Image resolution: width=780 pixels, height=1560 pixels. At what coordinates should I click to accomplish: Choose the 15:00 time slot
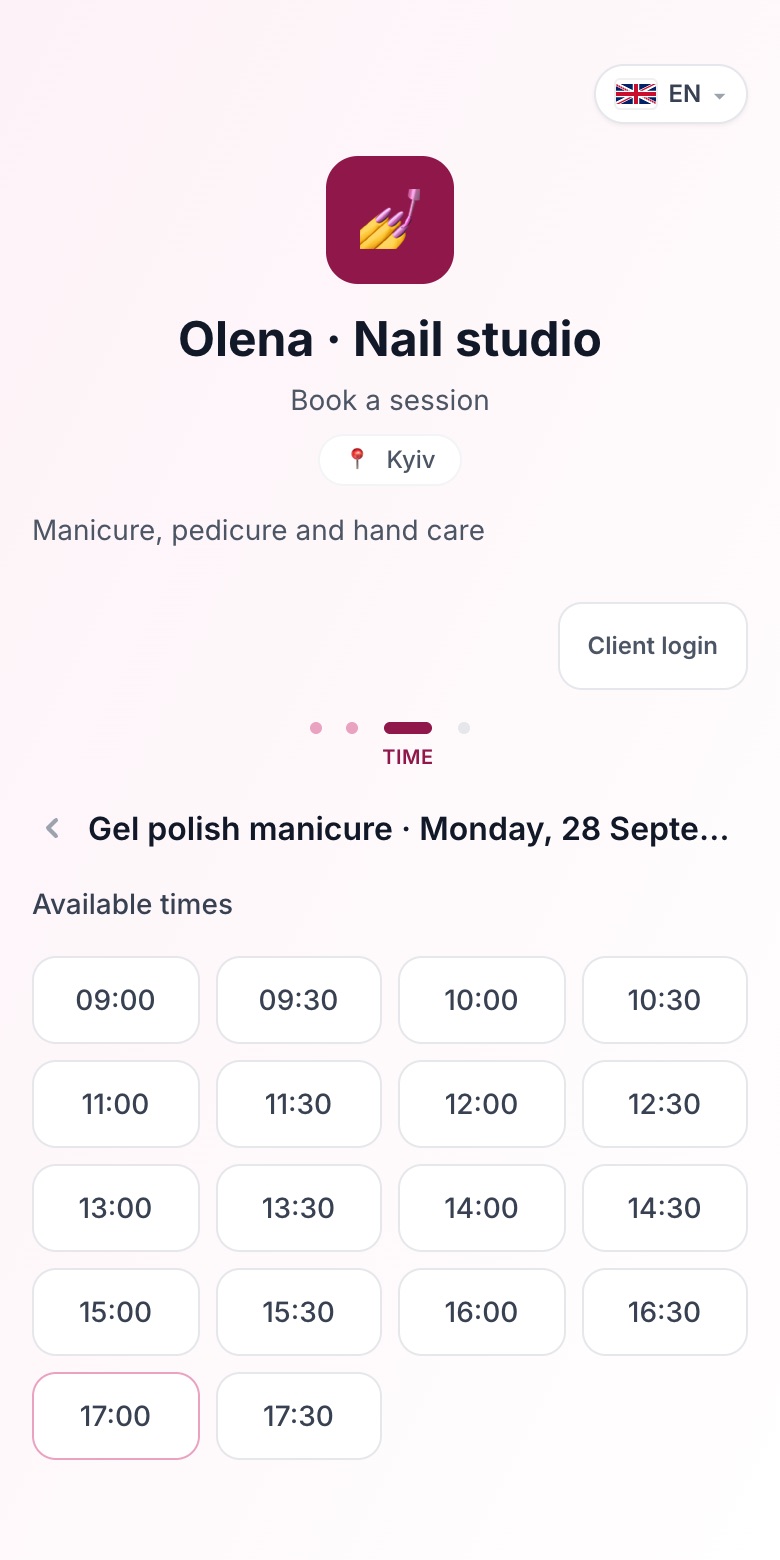[x=116, y=1312]
